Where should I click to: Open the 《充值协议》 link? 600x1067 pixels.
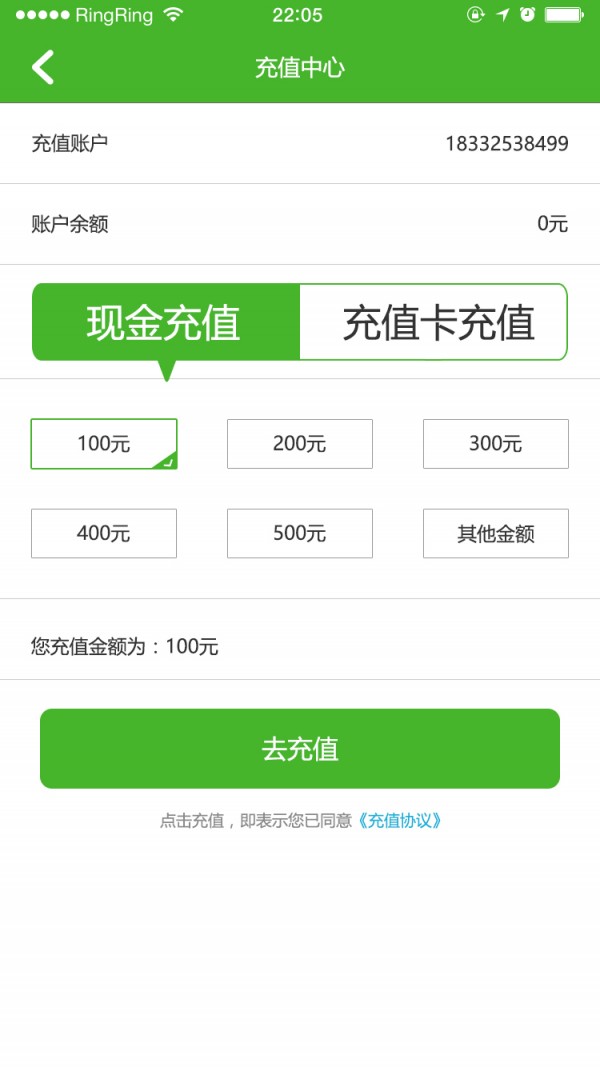[400, 821]
